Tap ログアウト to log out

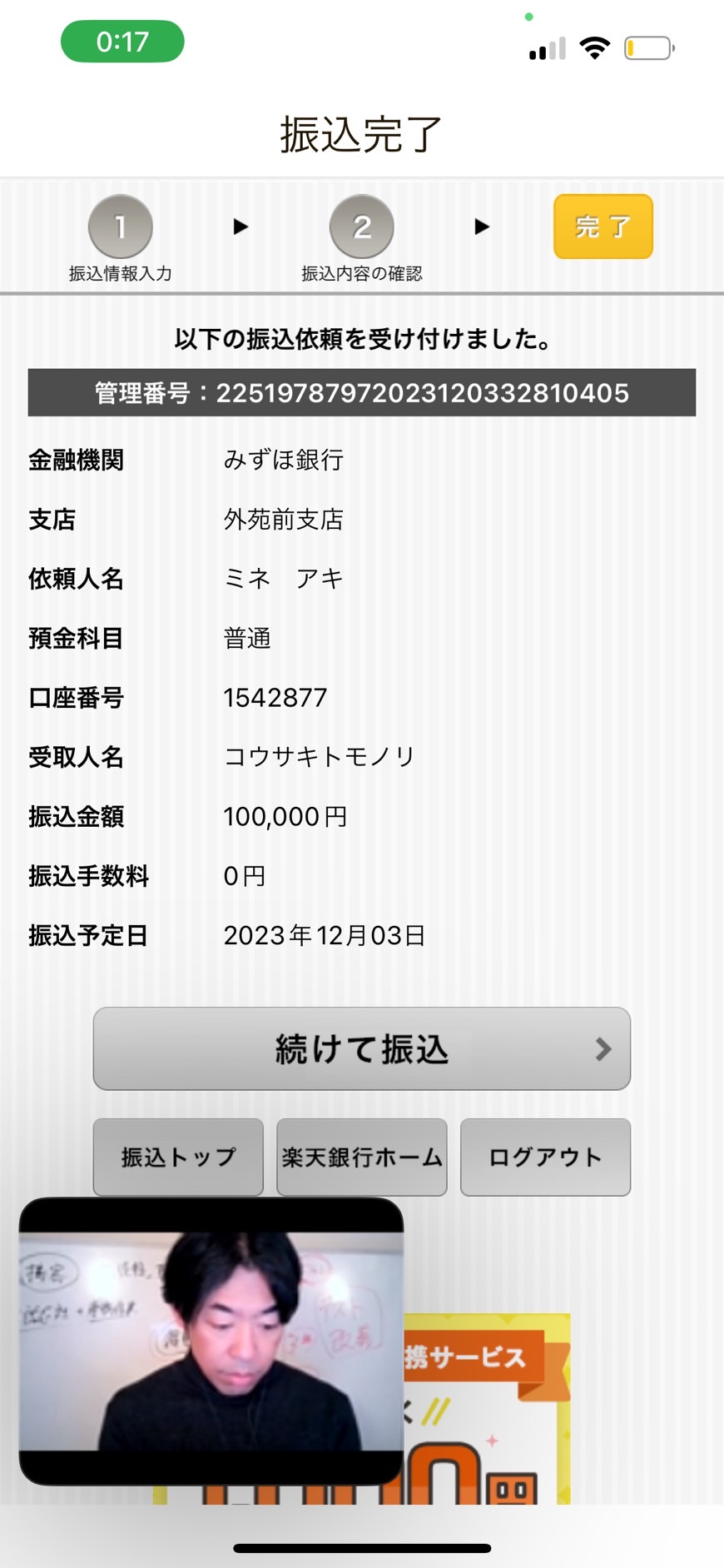point(545,1157)
